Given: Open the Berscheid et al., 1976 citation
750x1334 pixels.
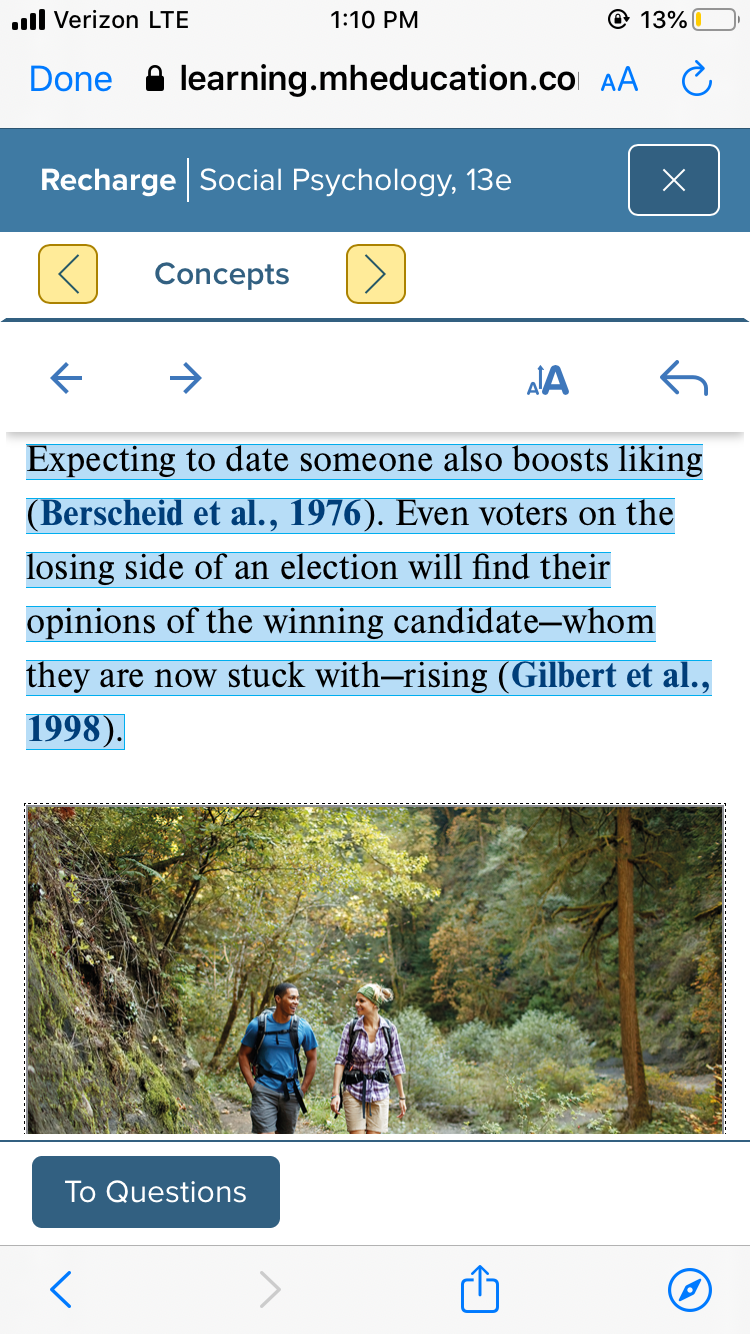Looking at the screenshot, I should (x=201, y=513).
